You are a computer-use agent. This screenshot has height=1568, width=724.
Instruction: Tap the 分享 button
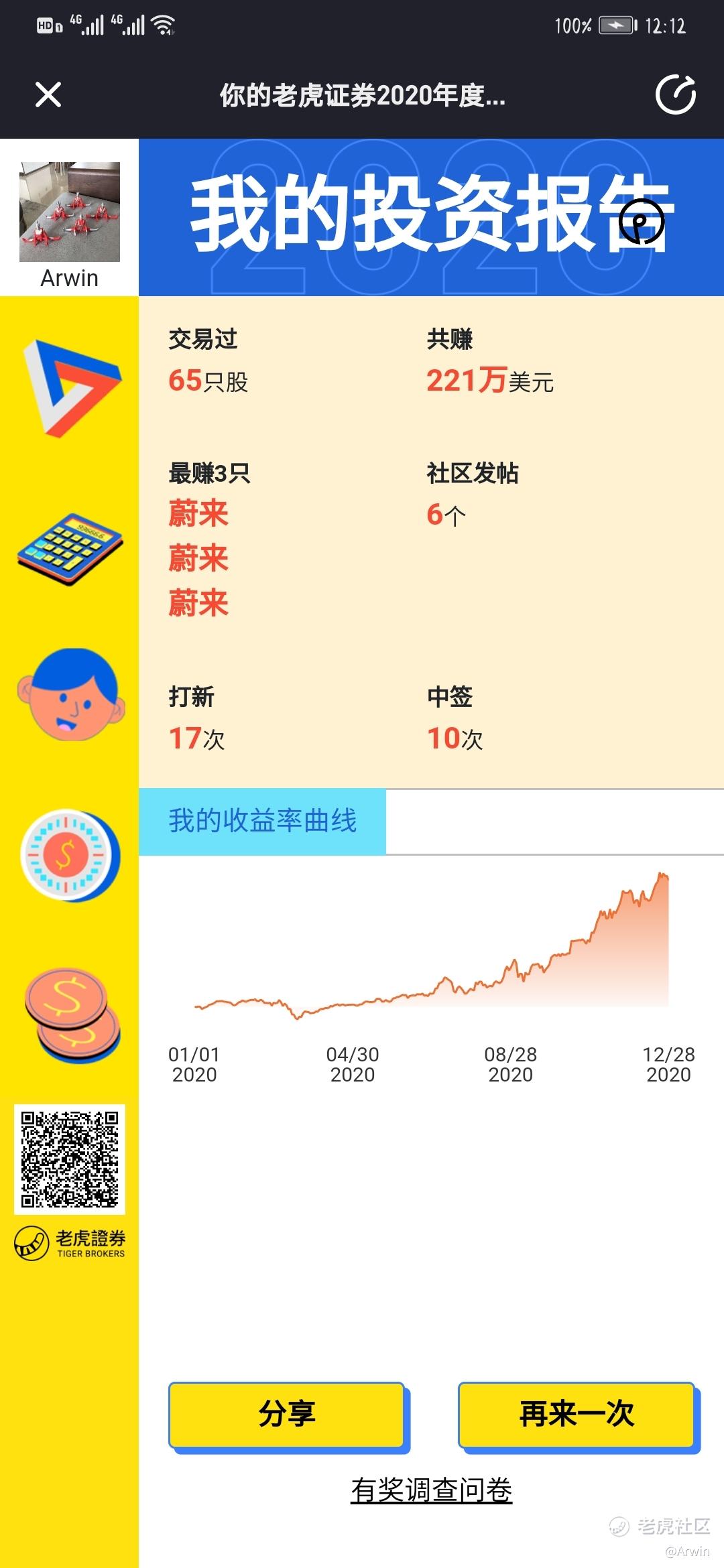pos(287,1415)
